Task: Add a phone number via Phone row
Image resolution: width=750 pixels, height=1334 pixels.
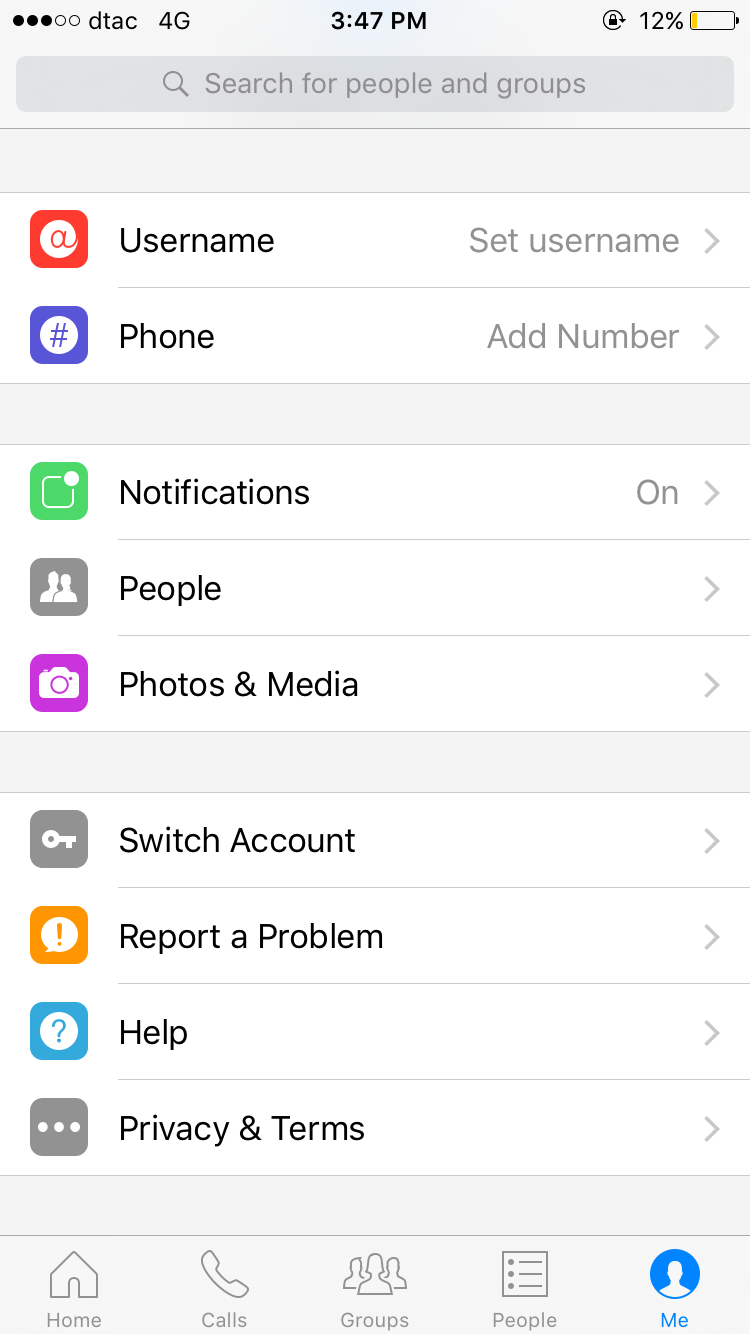Action: pos(375,336)
